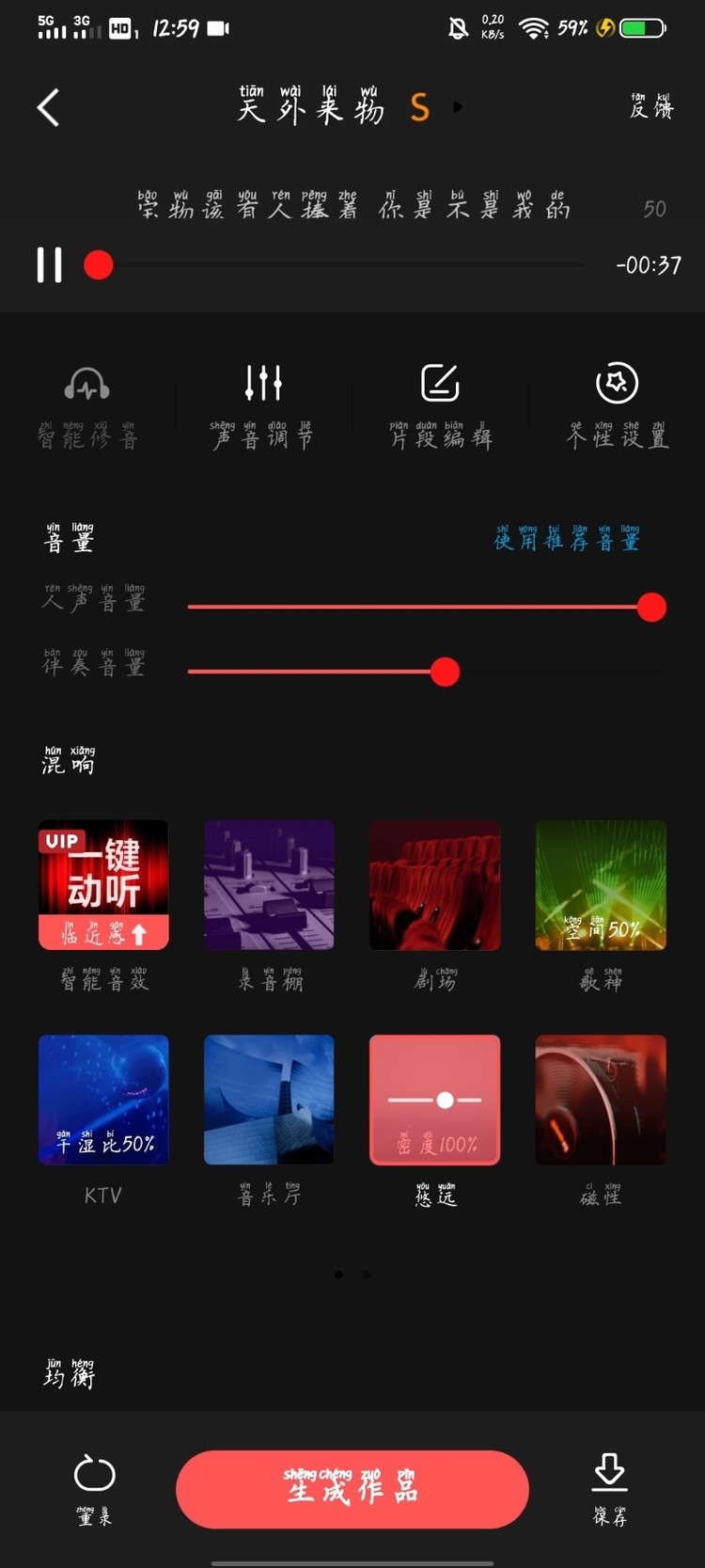Screen dimensions: 705x1568
Task: Switch to 声音调节 sound adjustment
Action: [x=263, y=404]
